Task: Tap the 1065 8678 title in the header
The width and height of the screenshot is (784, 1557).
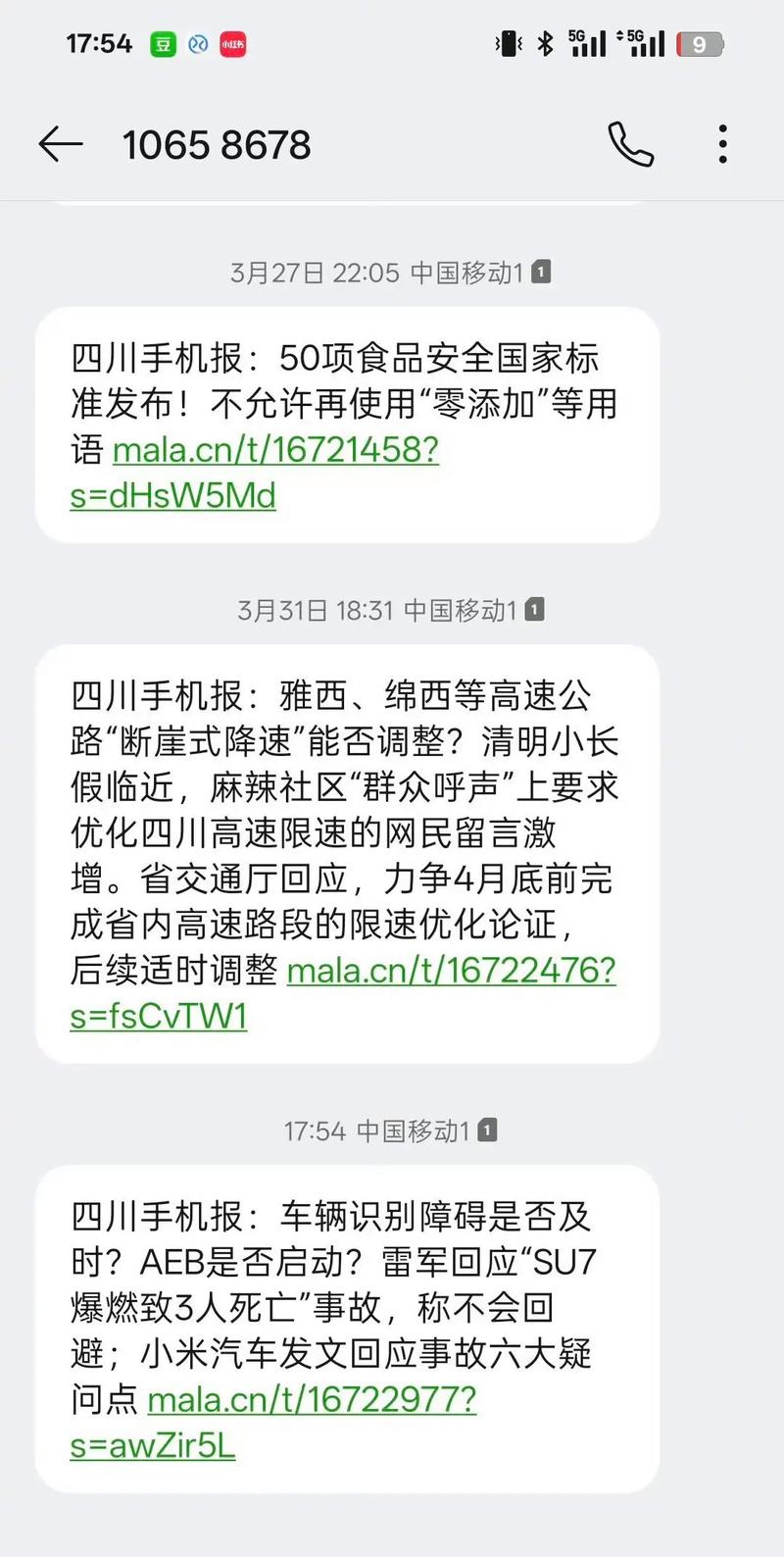Action: 217,143
